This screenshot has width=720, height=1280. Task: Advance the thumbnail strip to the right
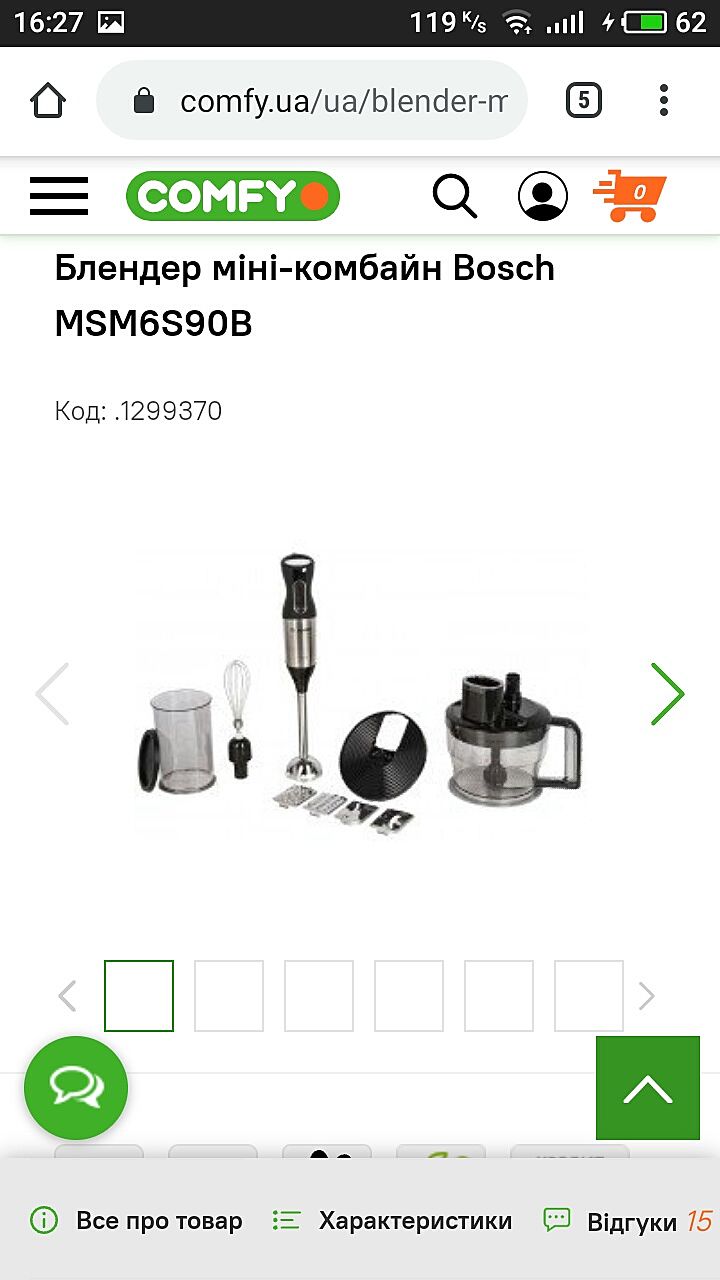(647, 996)
